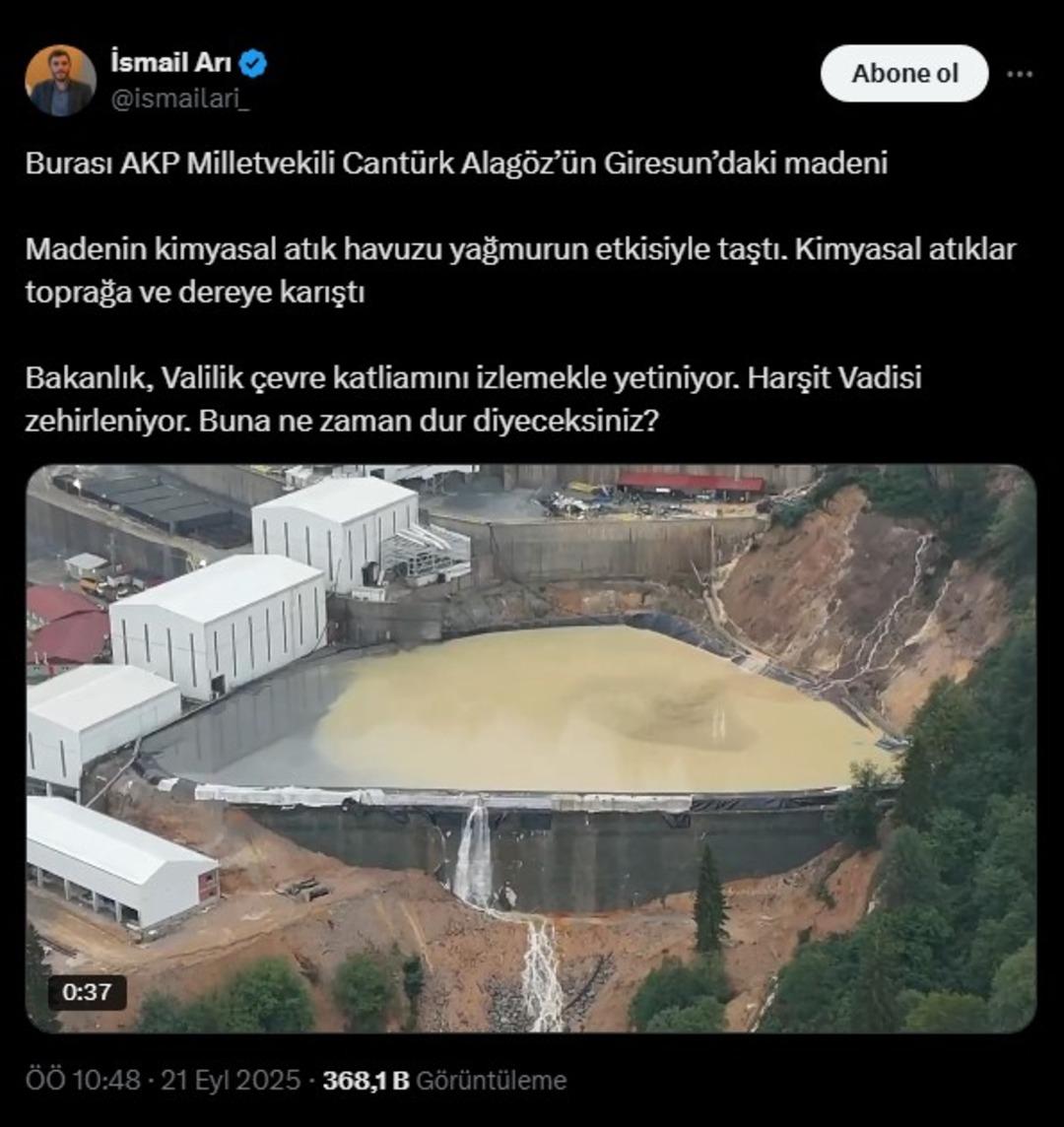1064x1127 pixels.
Task: View the 368,1 B Görüntüleme stats
Action: pyautogui.click(x=444, y=1080)
